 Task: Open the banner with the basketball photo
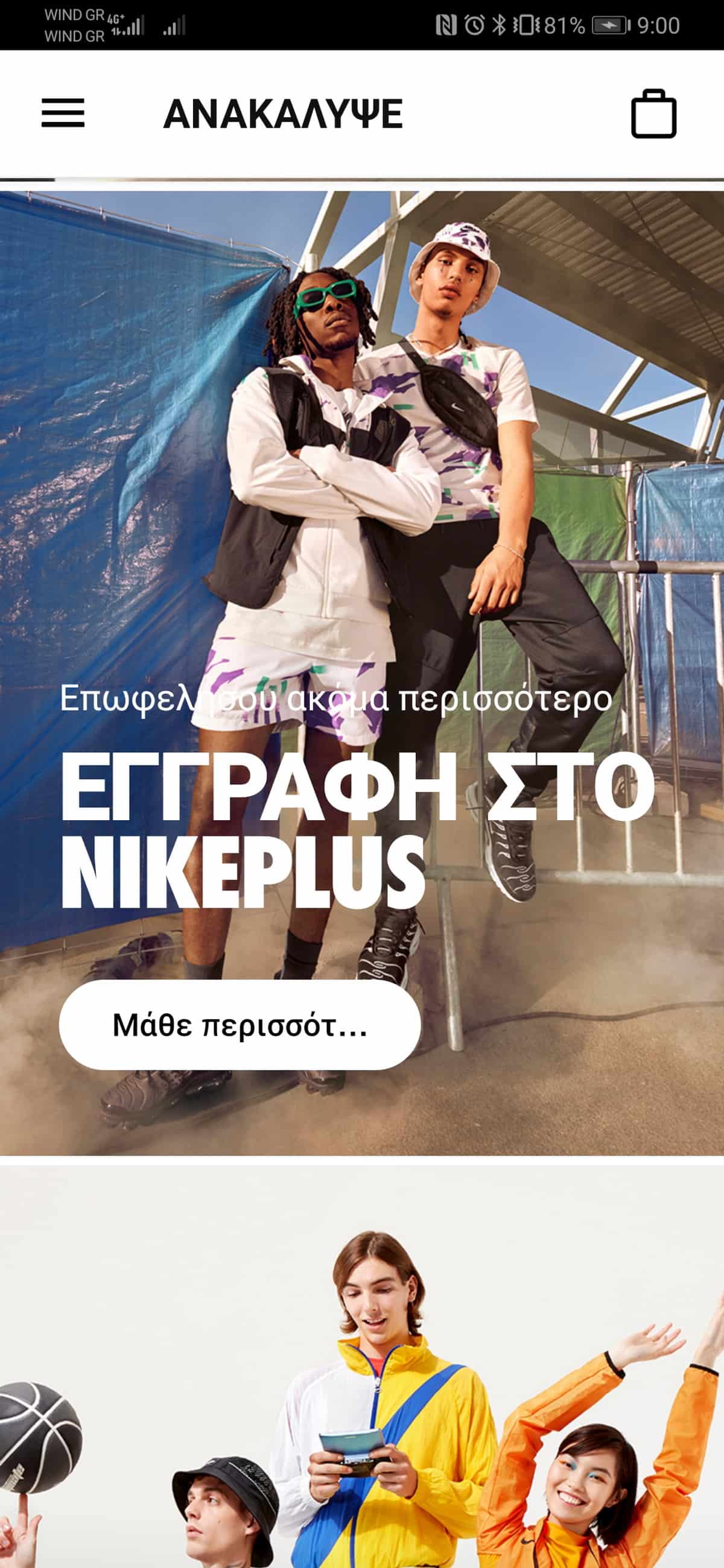click(361, 1367)
